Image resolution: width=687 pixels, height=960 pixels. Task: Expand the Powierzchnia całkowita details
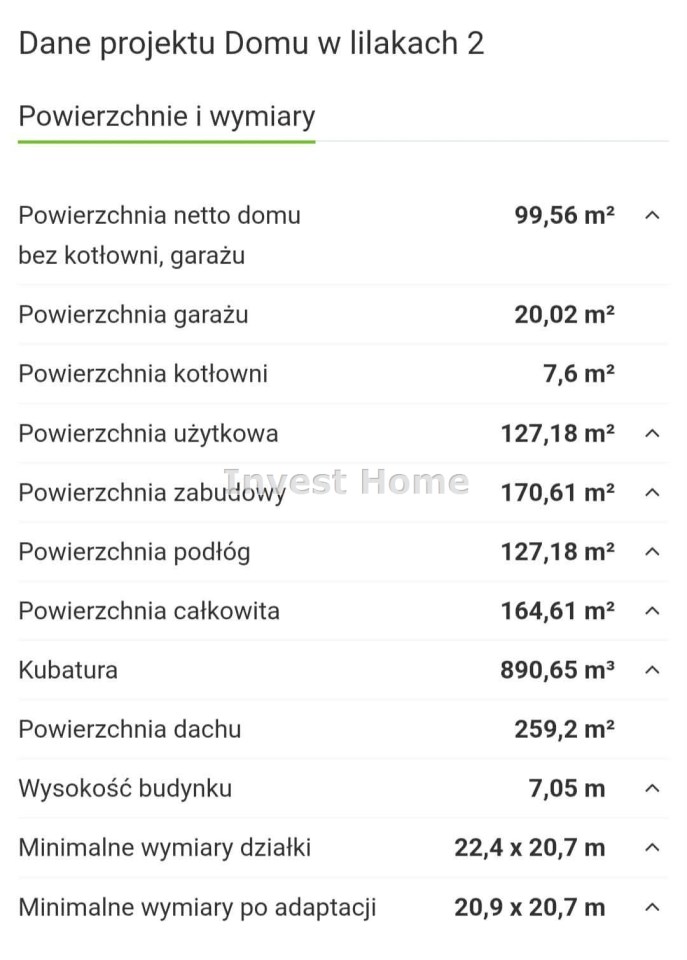coord(653,610)
